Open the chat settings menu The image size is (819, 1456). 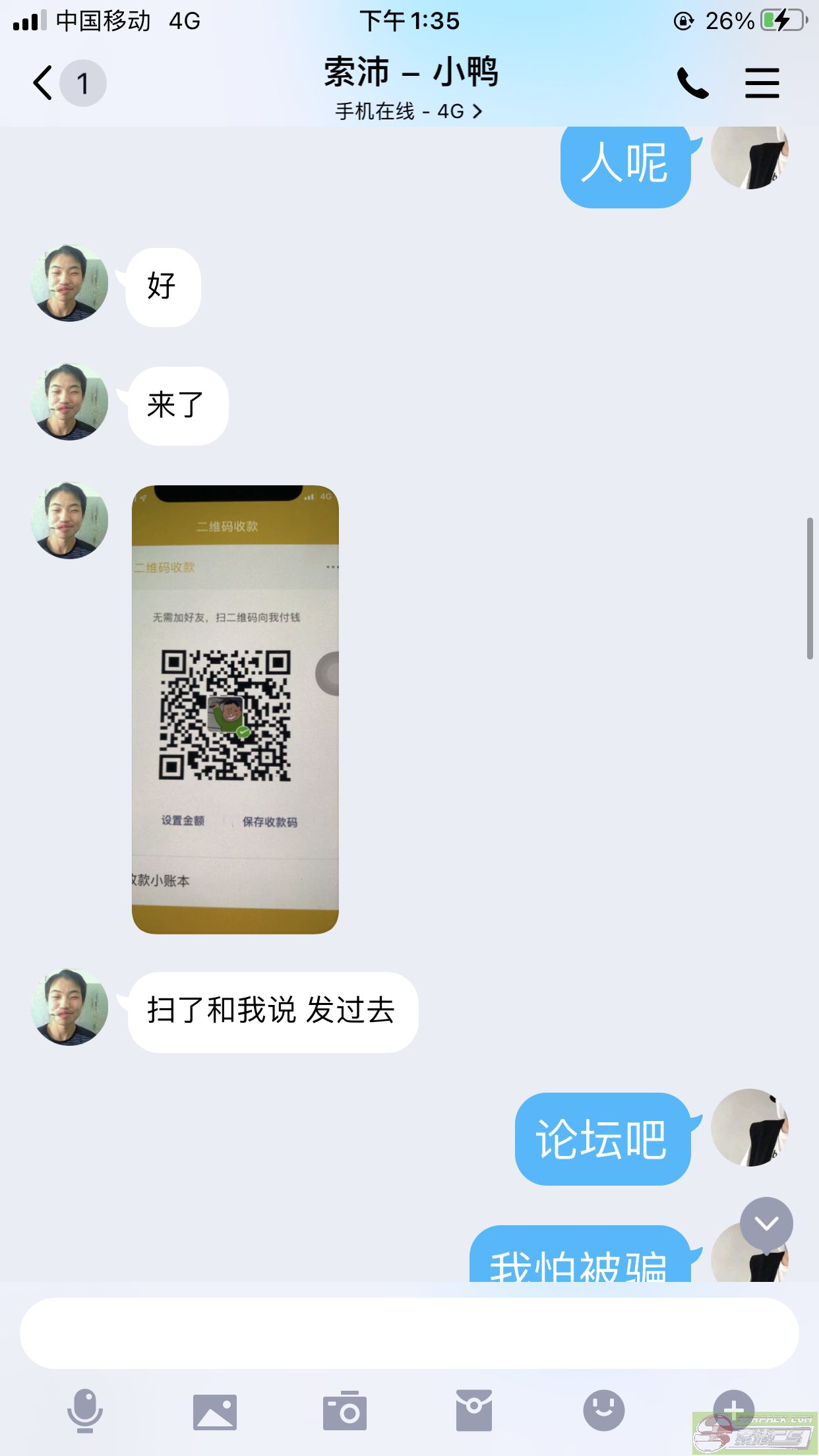[x=762, y=83]
